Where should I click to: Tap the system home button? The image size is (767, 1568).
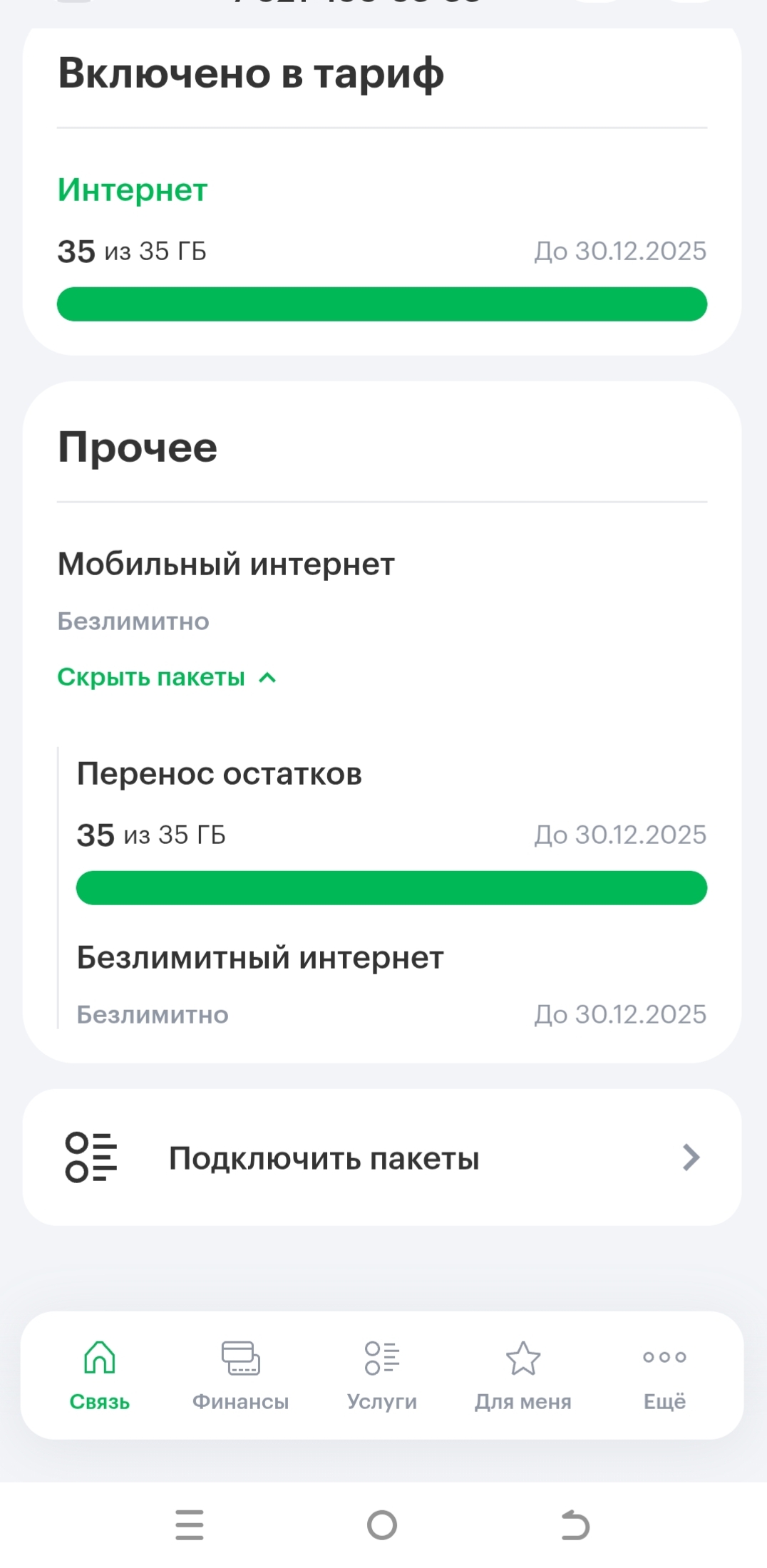click(382, 1525)
